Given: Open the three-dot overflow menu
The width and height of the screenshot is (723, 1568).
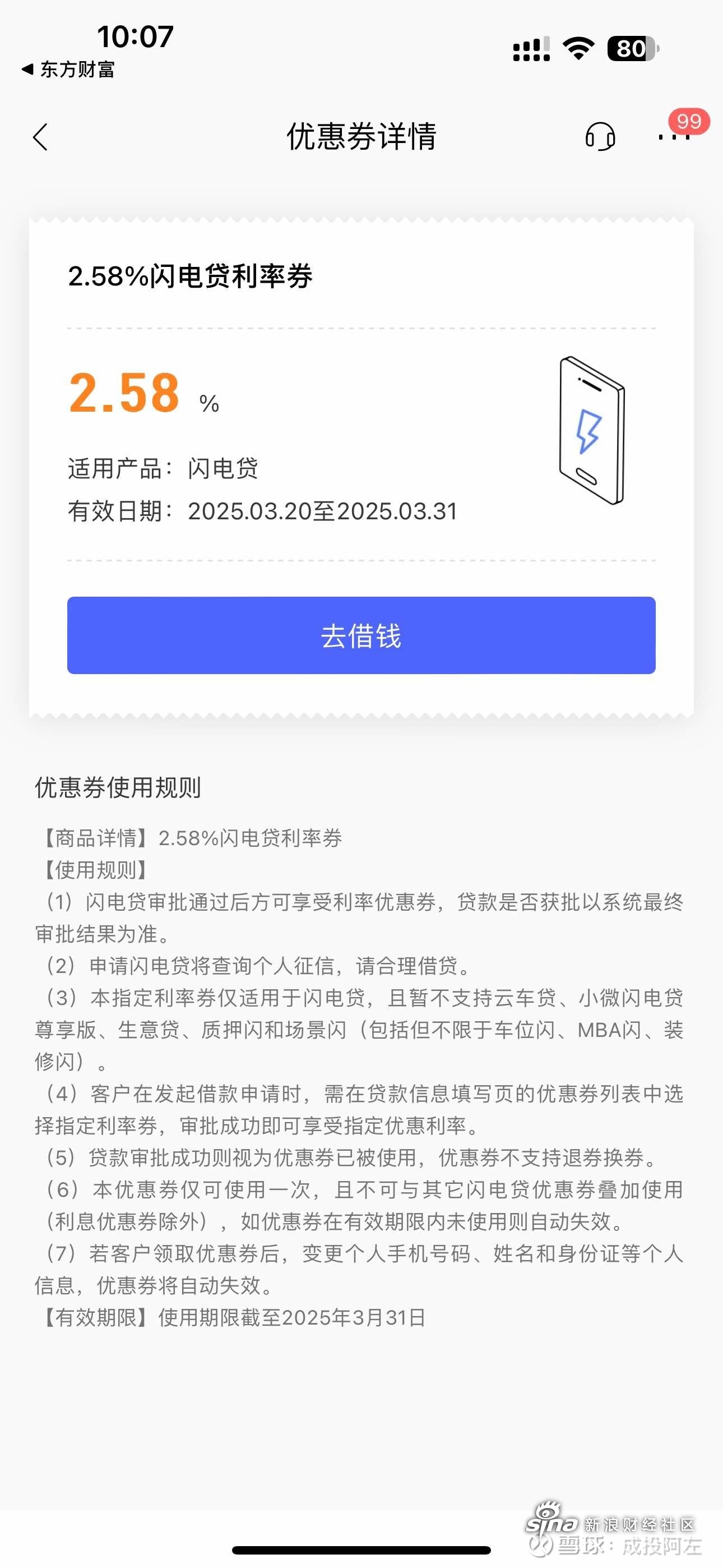Looking at the screenshot, I should click(x=674, y=137).
